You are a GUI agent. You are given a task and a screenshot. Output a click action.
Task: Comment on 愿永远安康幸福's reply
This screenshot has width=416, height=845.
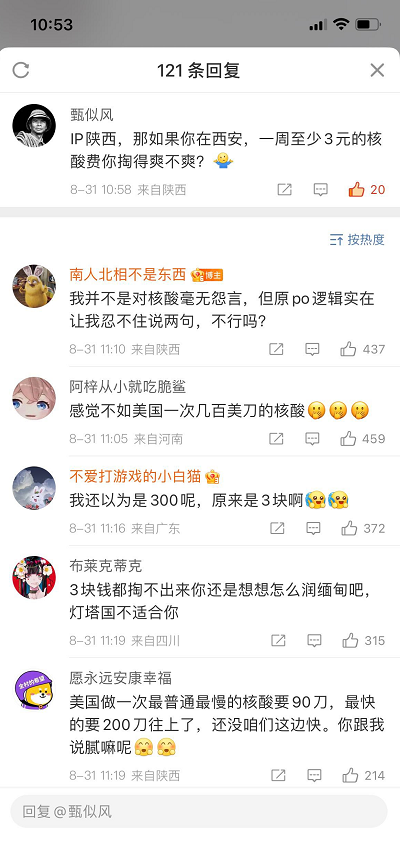315,775
